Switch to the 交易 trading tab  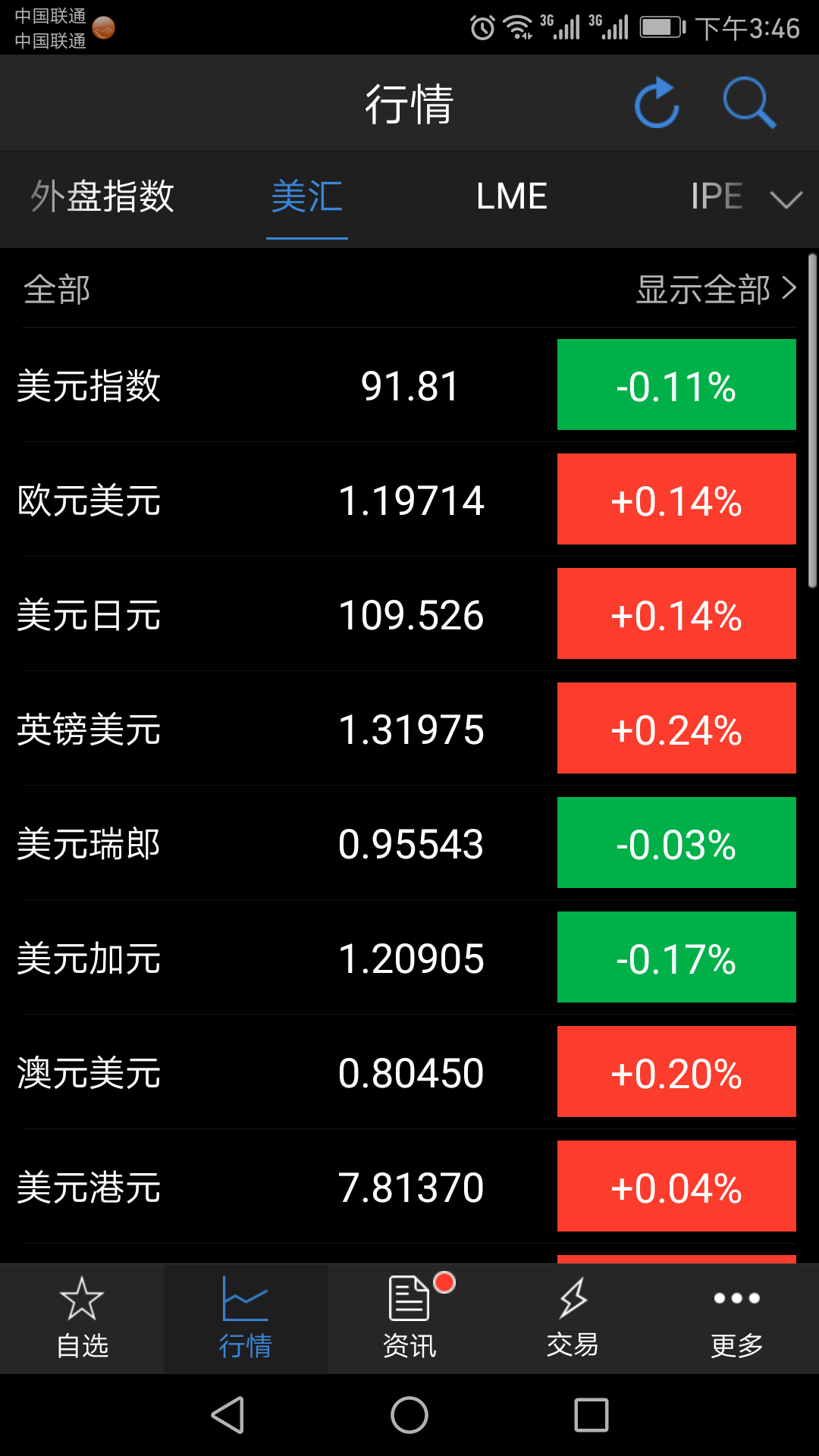point(573,1319)
